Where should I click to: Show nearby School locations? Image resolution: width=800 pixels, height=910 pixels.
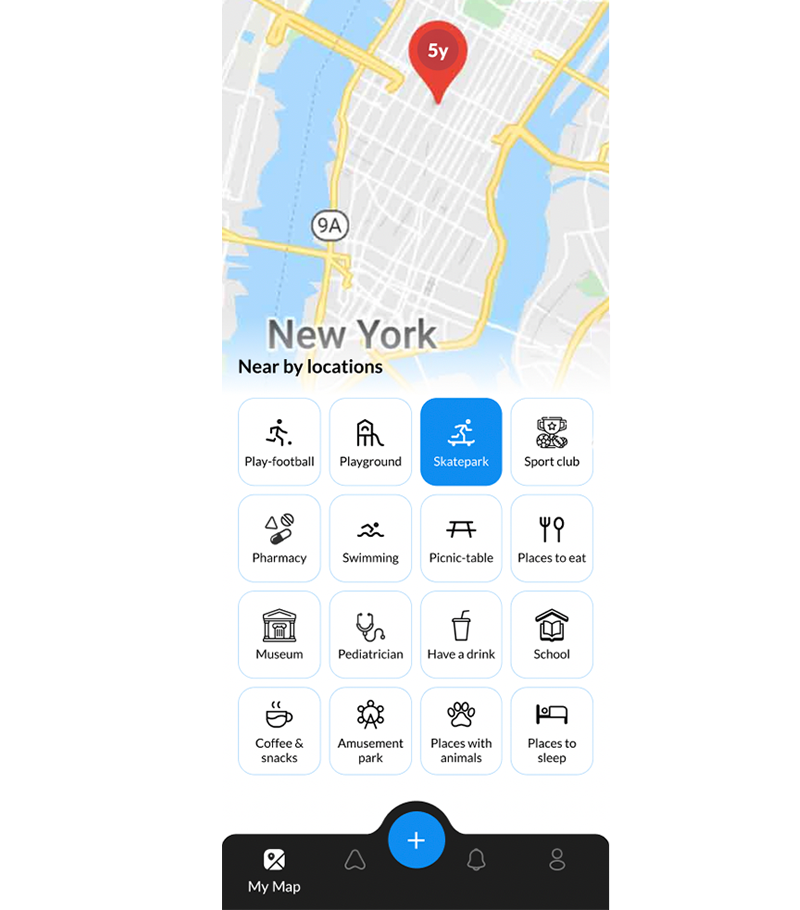pos(552,634)
